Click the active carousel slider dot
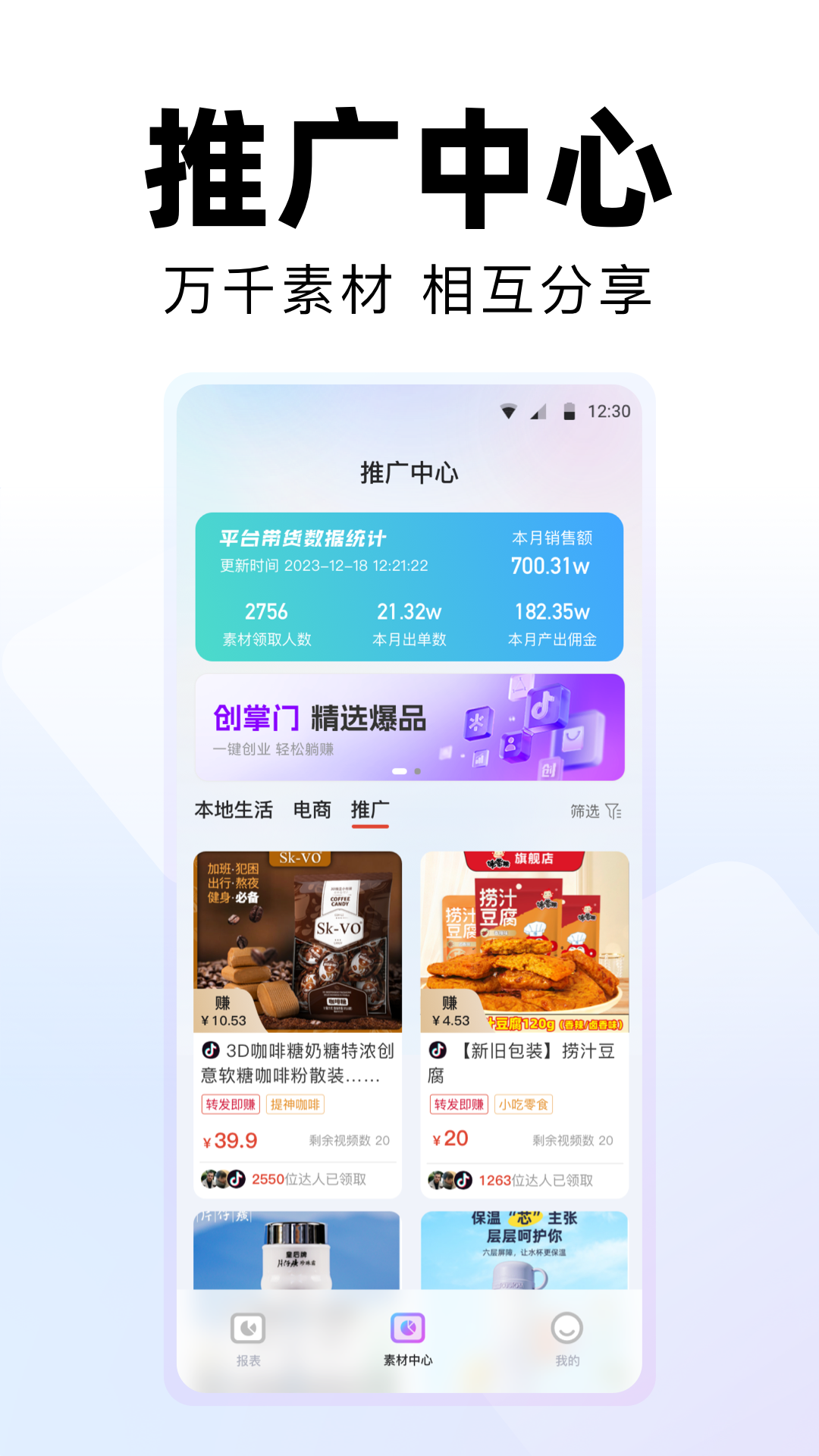The width and height of the screenshot is (819, 1456). pyautogui.click(x=400, y=771)
